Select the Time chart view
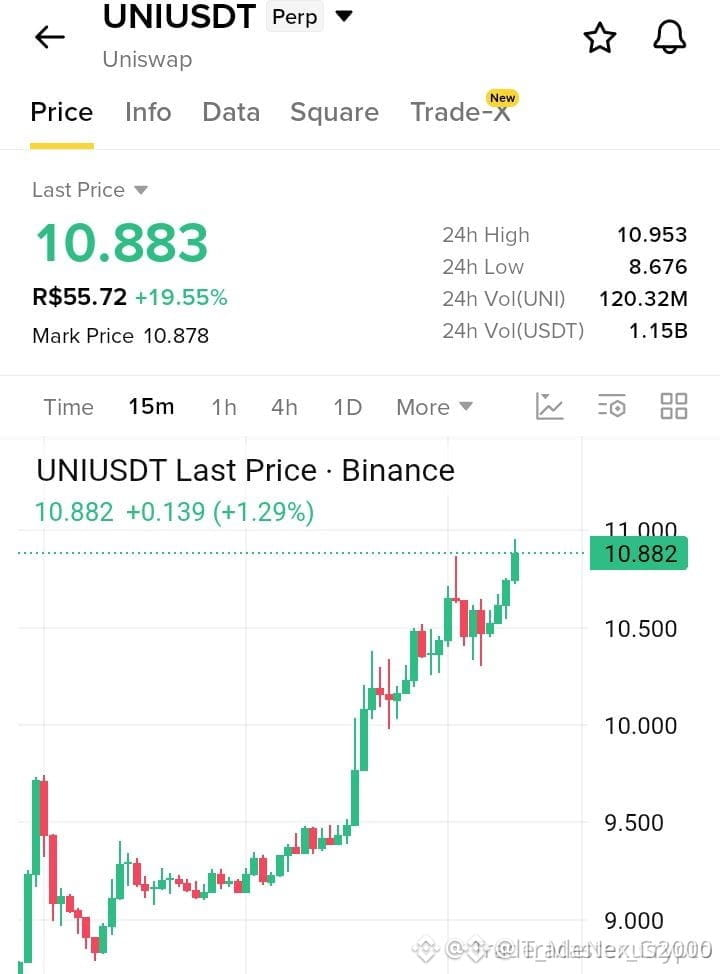 tap(68, 407)
